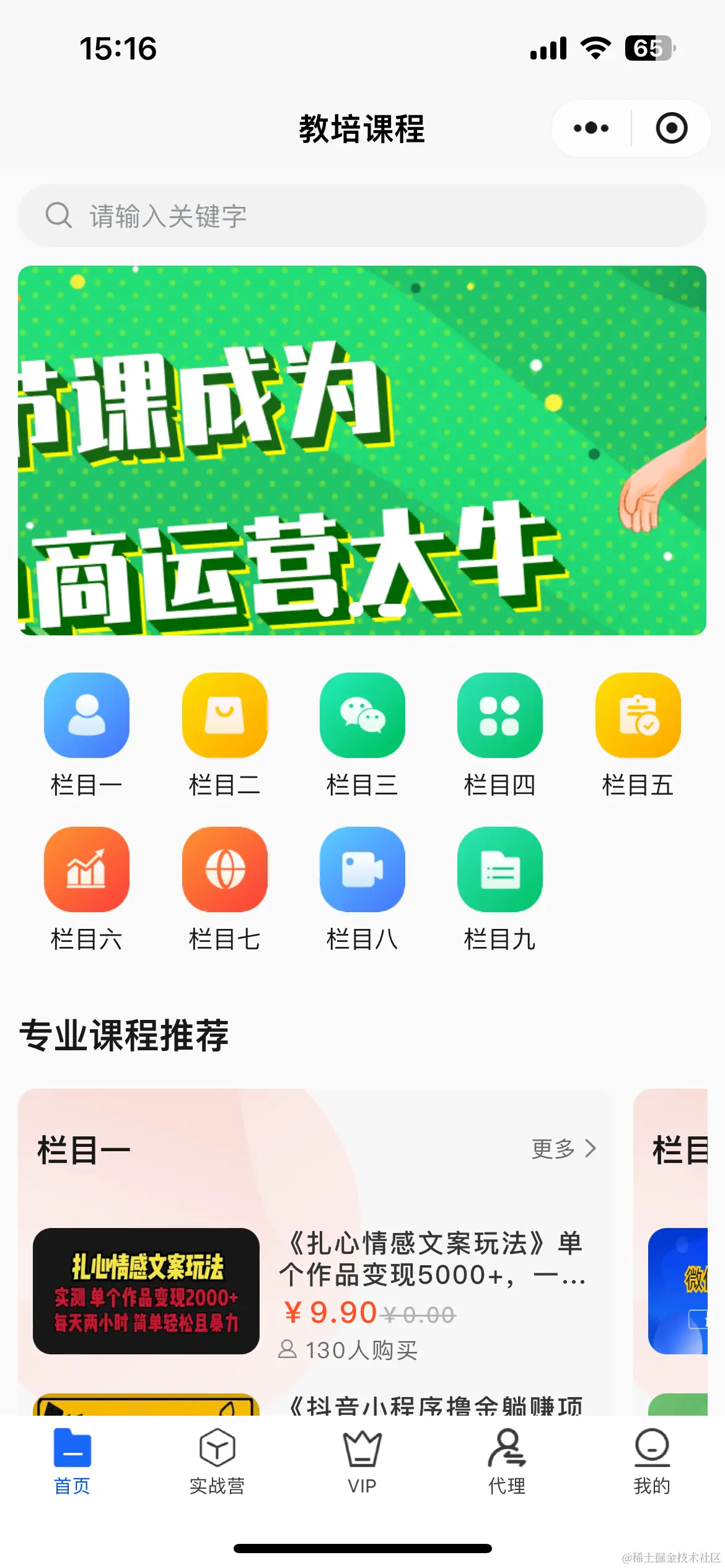Open the 栏目一 user icon

[x=87, y=716]
